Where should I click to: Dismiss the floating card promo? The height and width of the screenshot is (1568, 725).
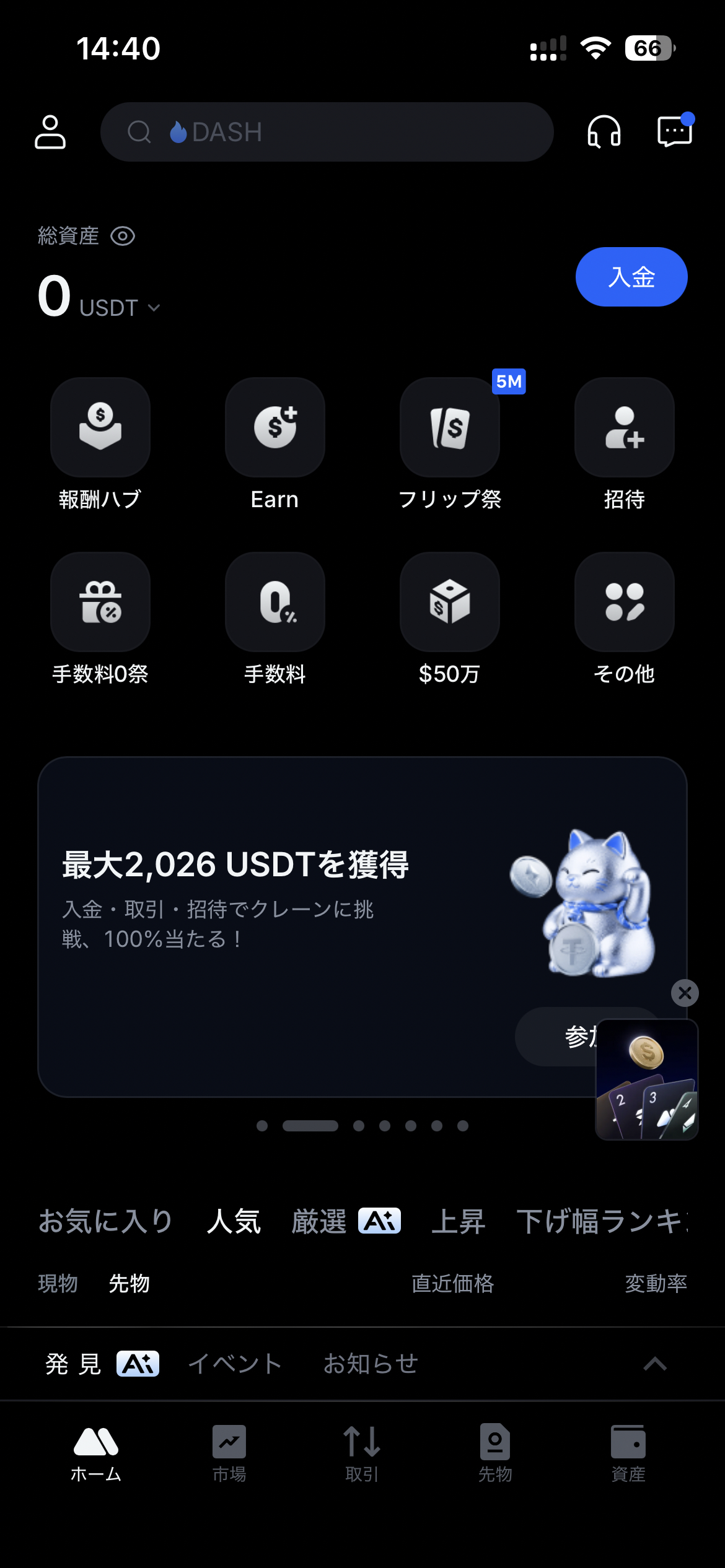click(x=685, y=993)
